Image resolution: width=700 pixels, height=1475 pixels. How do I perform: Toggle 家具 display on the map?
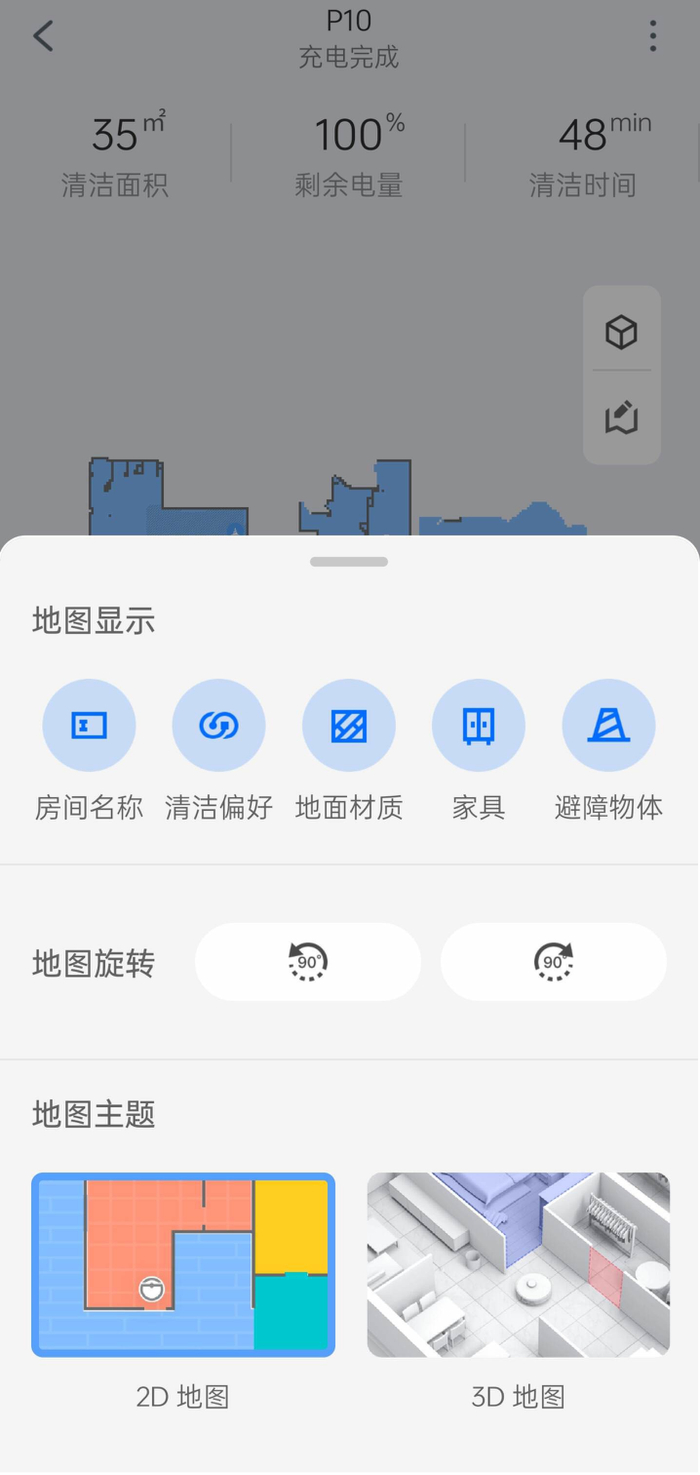[479, 726]
